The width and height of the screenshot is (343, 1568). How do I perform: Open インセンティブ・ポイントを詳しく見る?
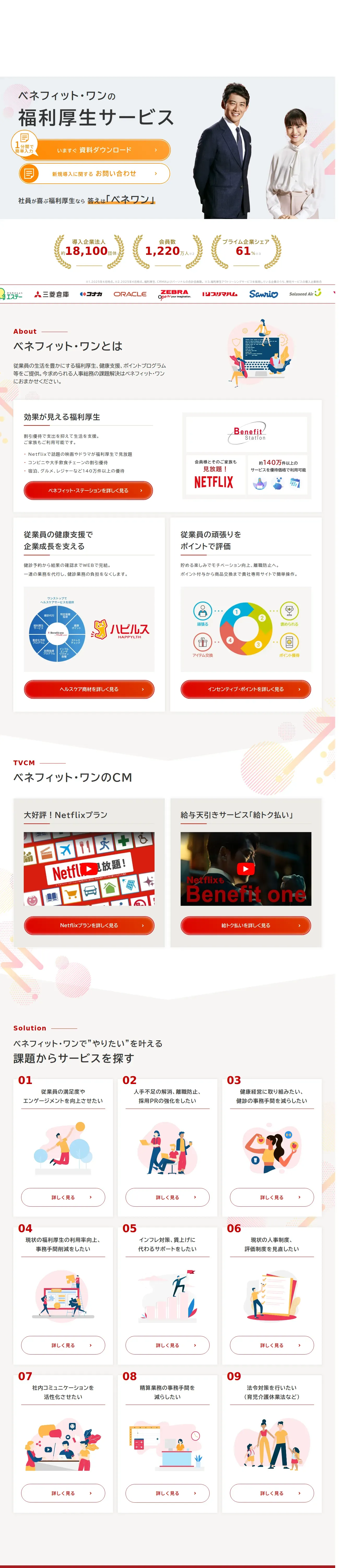coord(246,689)
